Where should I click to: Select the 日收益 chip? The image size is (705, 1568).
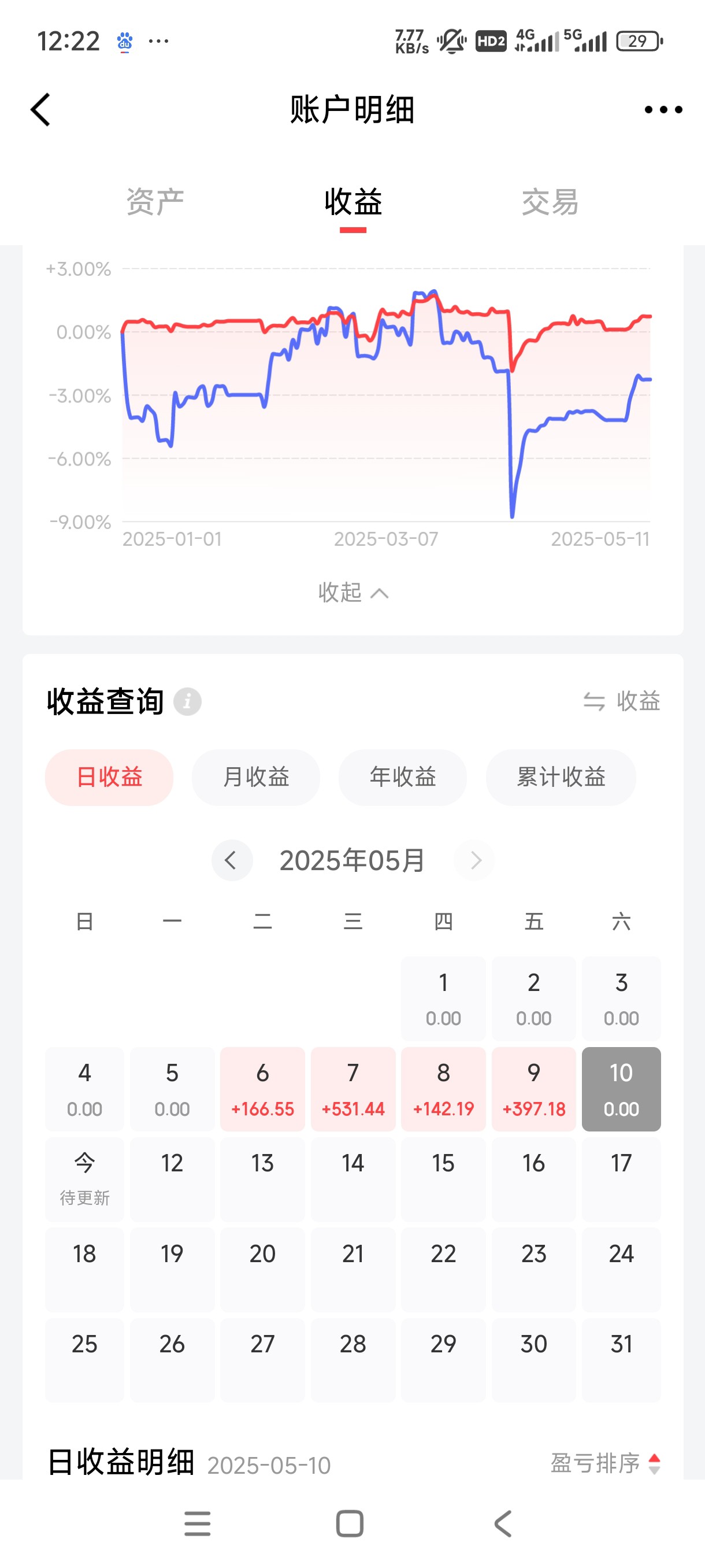tap(109, 777)
